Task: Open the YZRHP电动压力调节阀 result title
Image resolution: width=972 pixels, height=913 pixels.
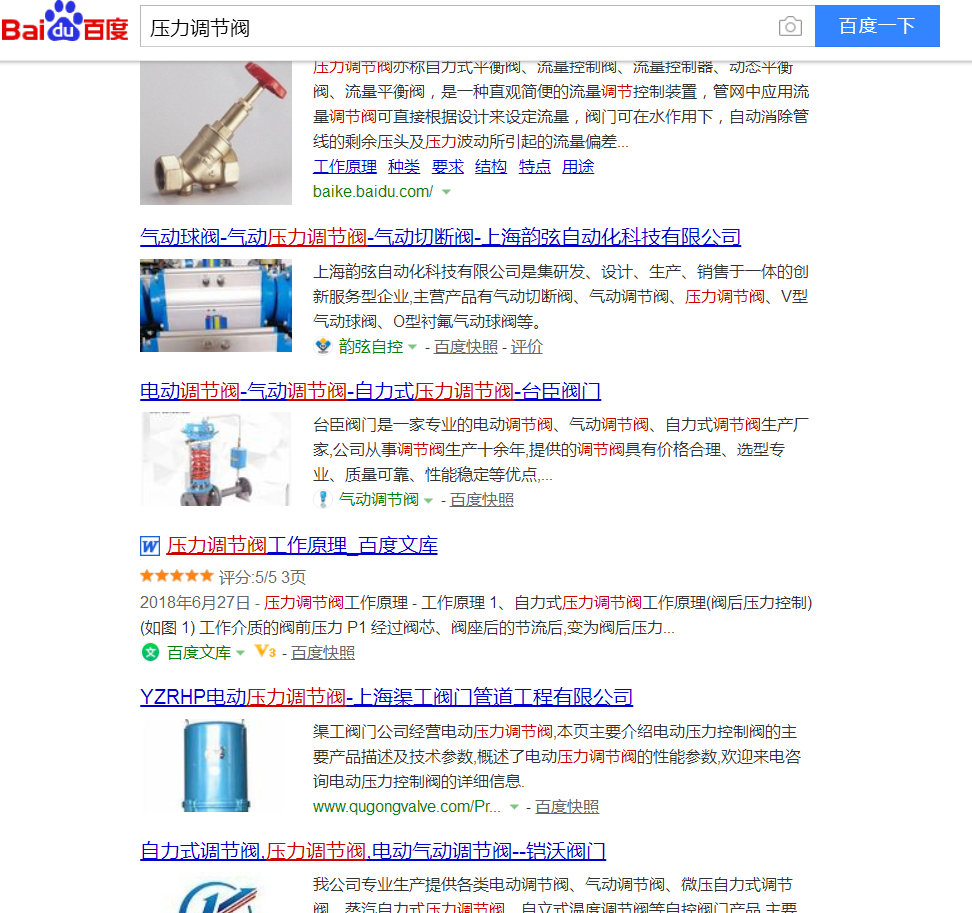Action: tap(386, 697)
